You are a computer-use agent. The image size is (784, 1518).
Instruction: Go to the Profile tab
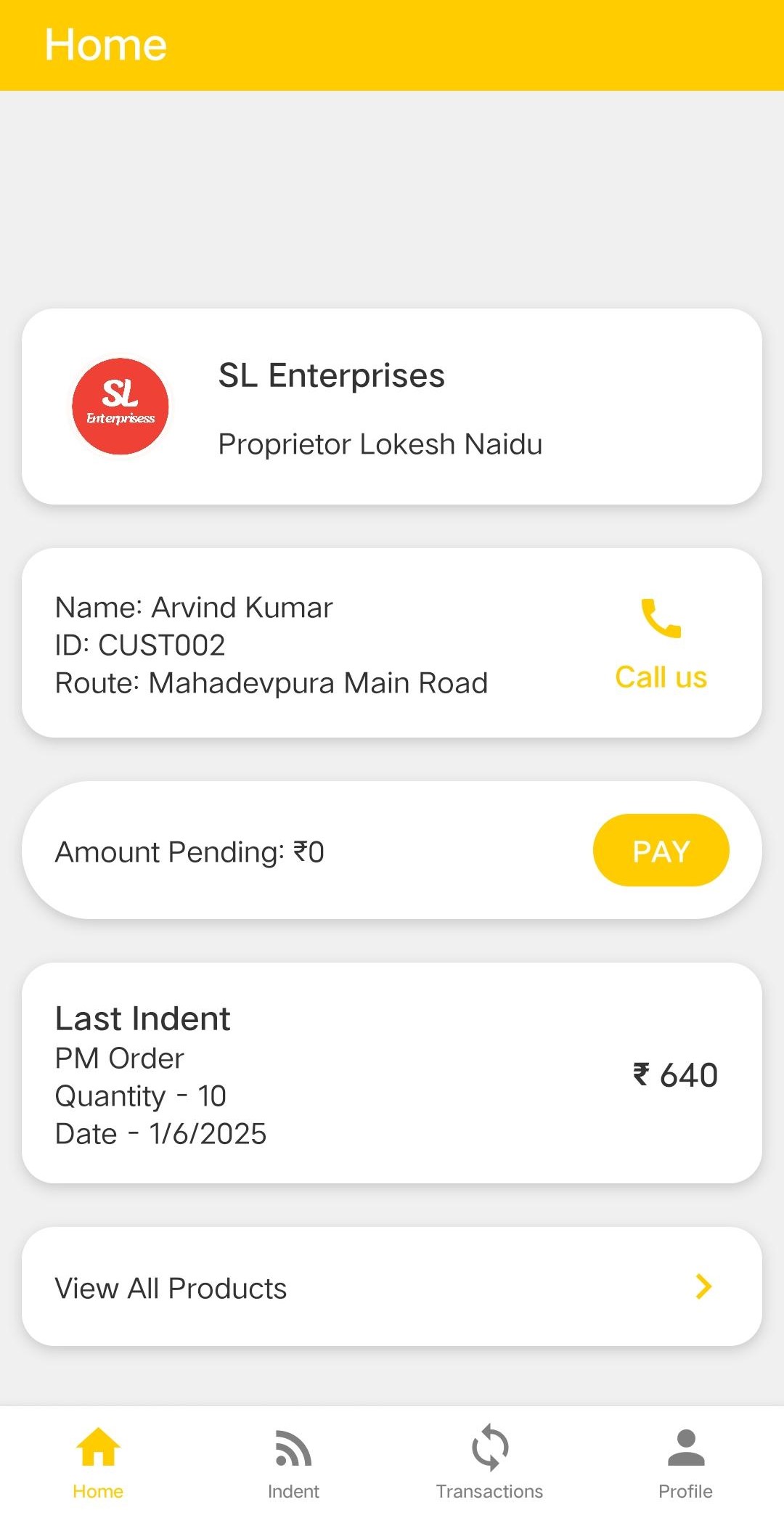685,1462
